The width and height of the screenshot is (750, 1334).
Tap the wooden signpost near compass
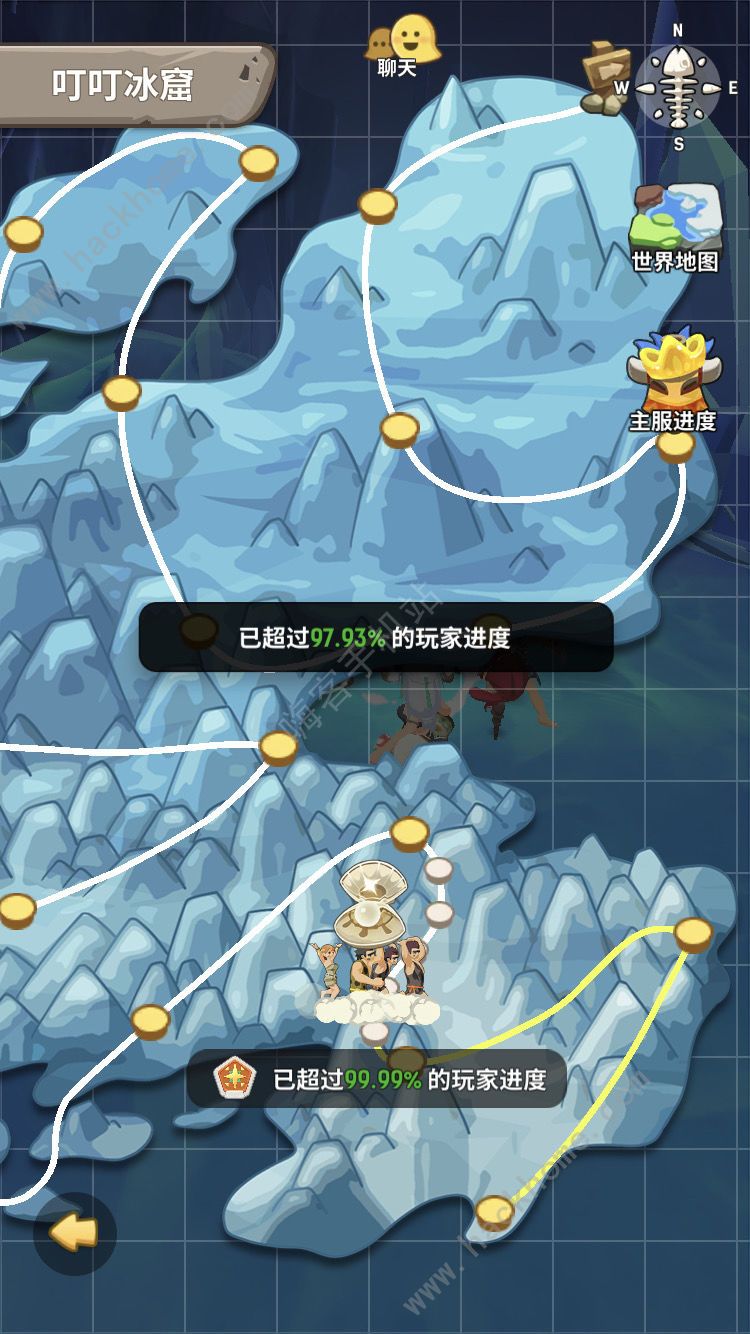point(604,77)
